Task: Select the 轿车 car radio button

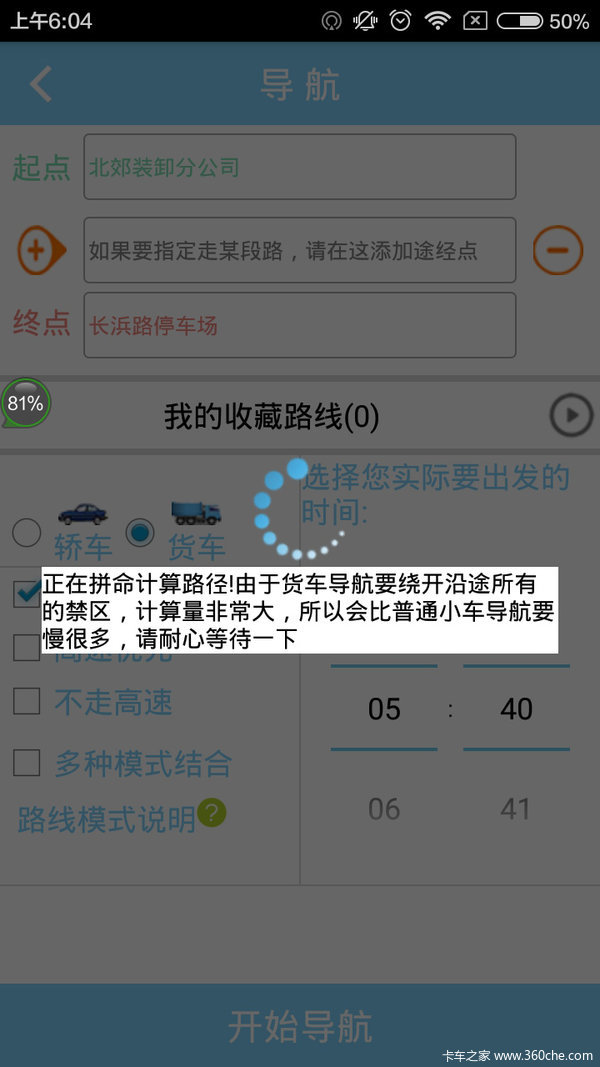Action: pyautogui.click(x=27, y=532)
